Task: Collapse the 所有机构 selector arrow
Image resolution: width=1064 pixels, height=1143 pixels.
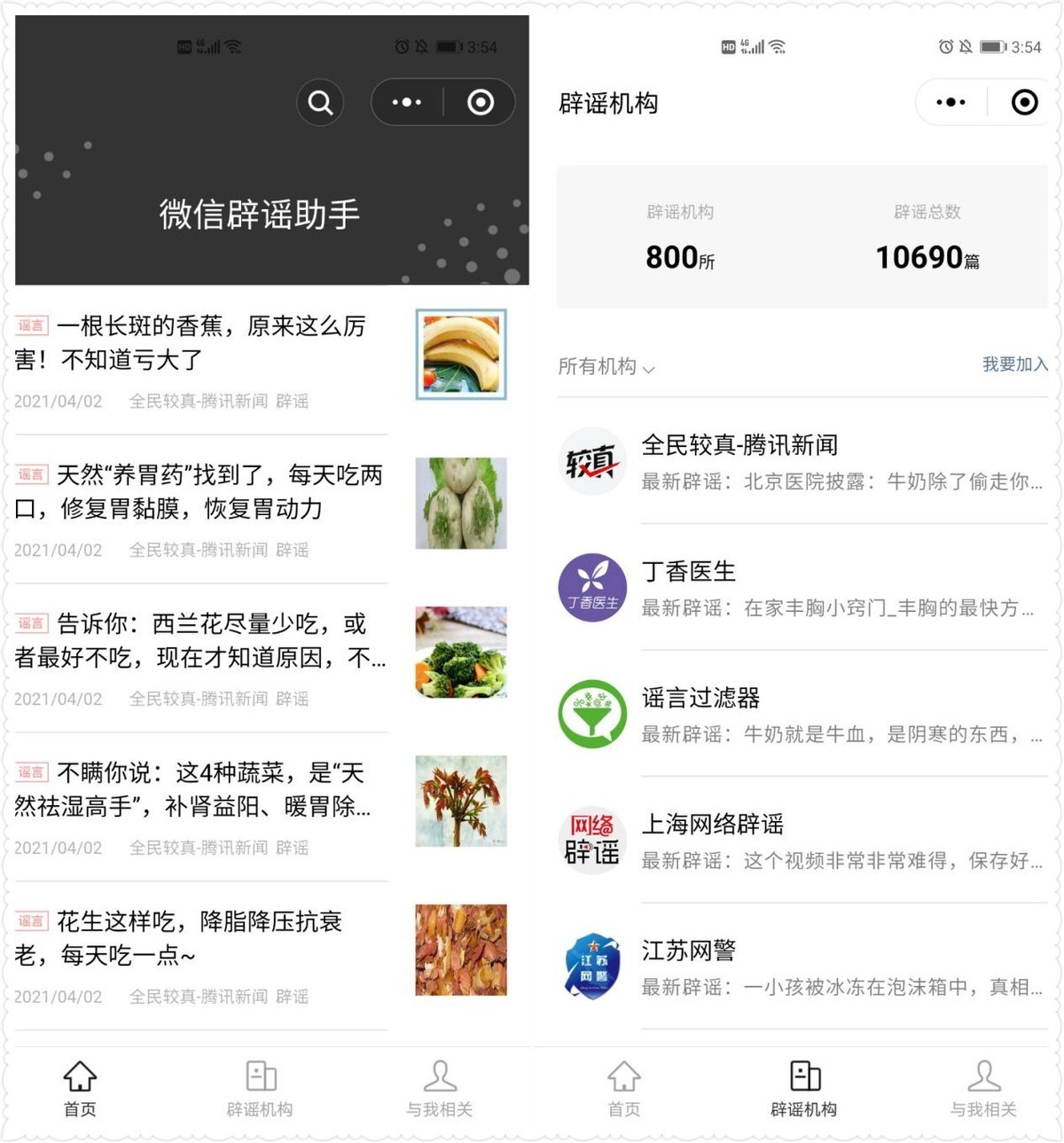Action: 650,369
